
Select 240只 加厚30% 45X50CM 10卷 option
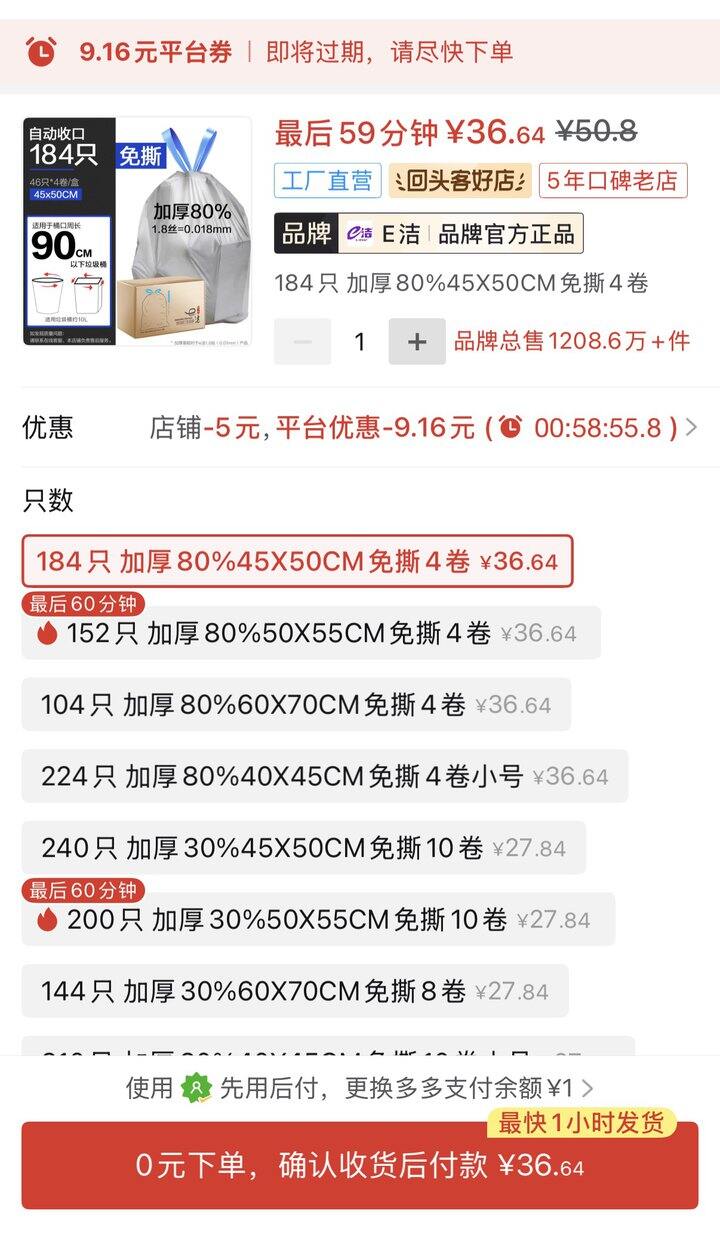click(x=303, y=849)
